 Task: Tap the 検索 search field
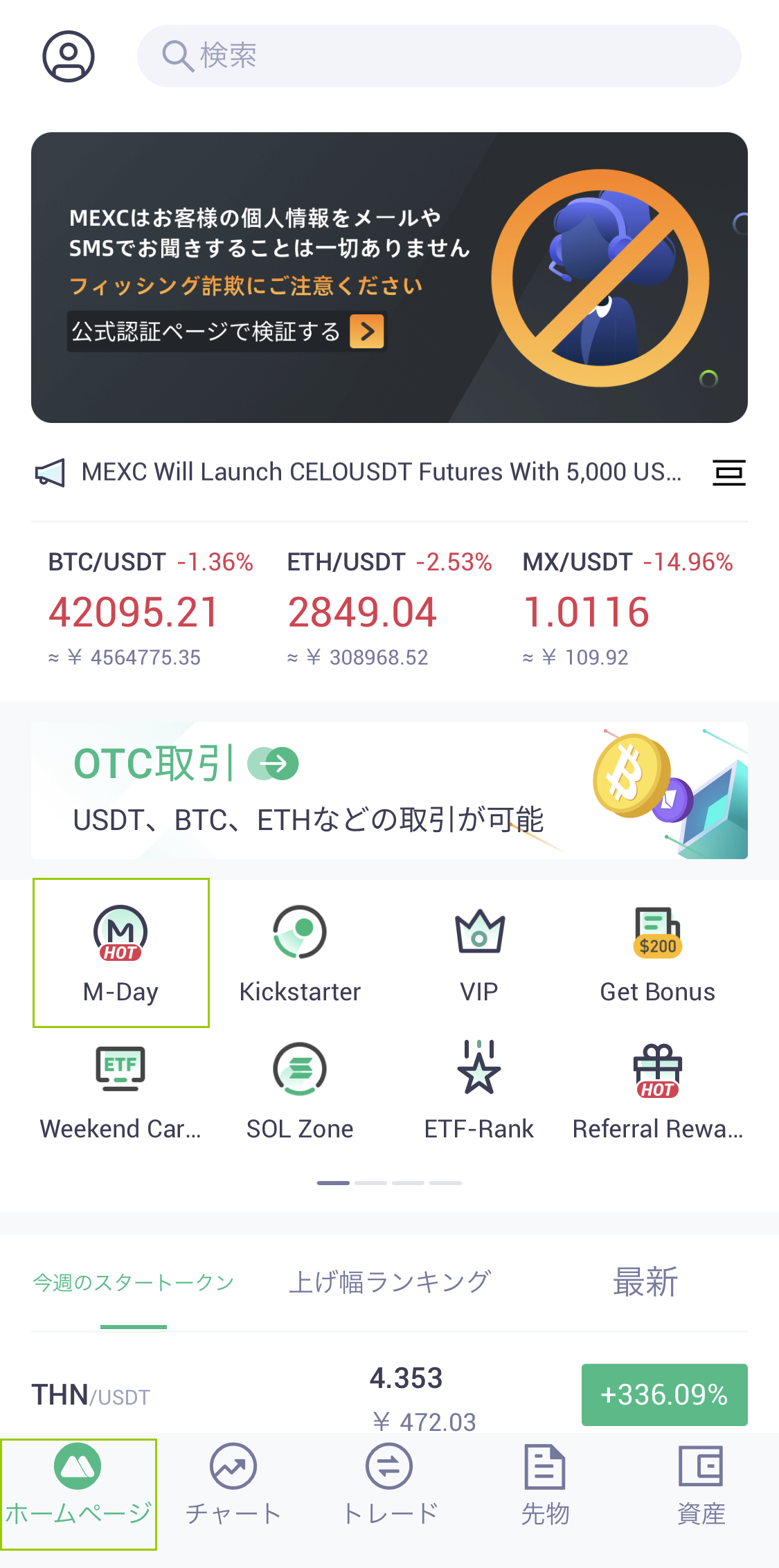439,56
